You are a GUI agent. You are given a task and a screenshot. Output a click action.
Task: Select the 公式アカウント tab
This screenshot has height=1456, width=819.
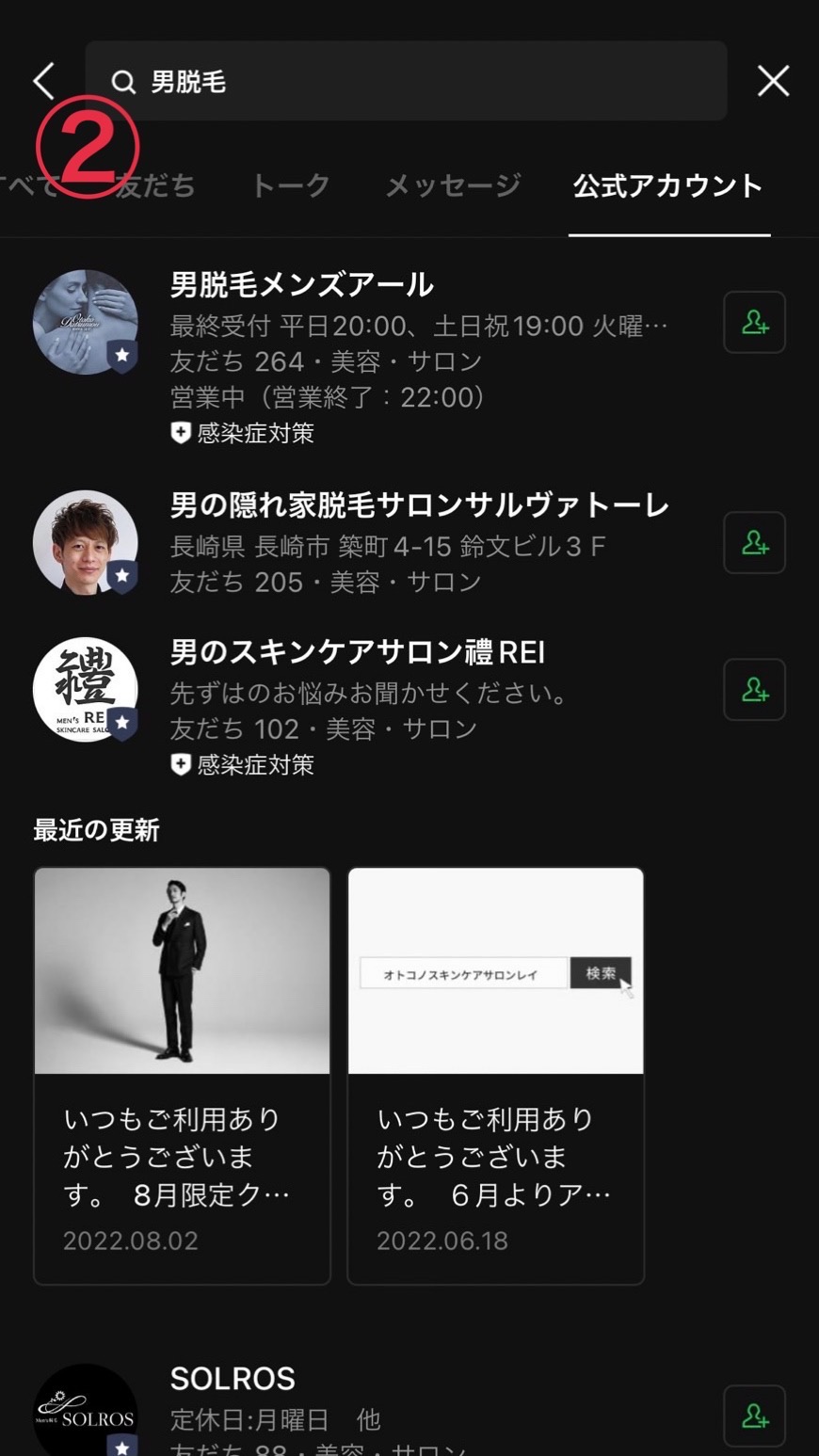click(668, 186)
